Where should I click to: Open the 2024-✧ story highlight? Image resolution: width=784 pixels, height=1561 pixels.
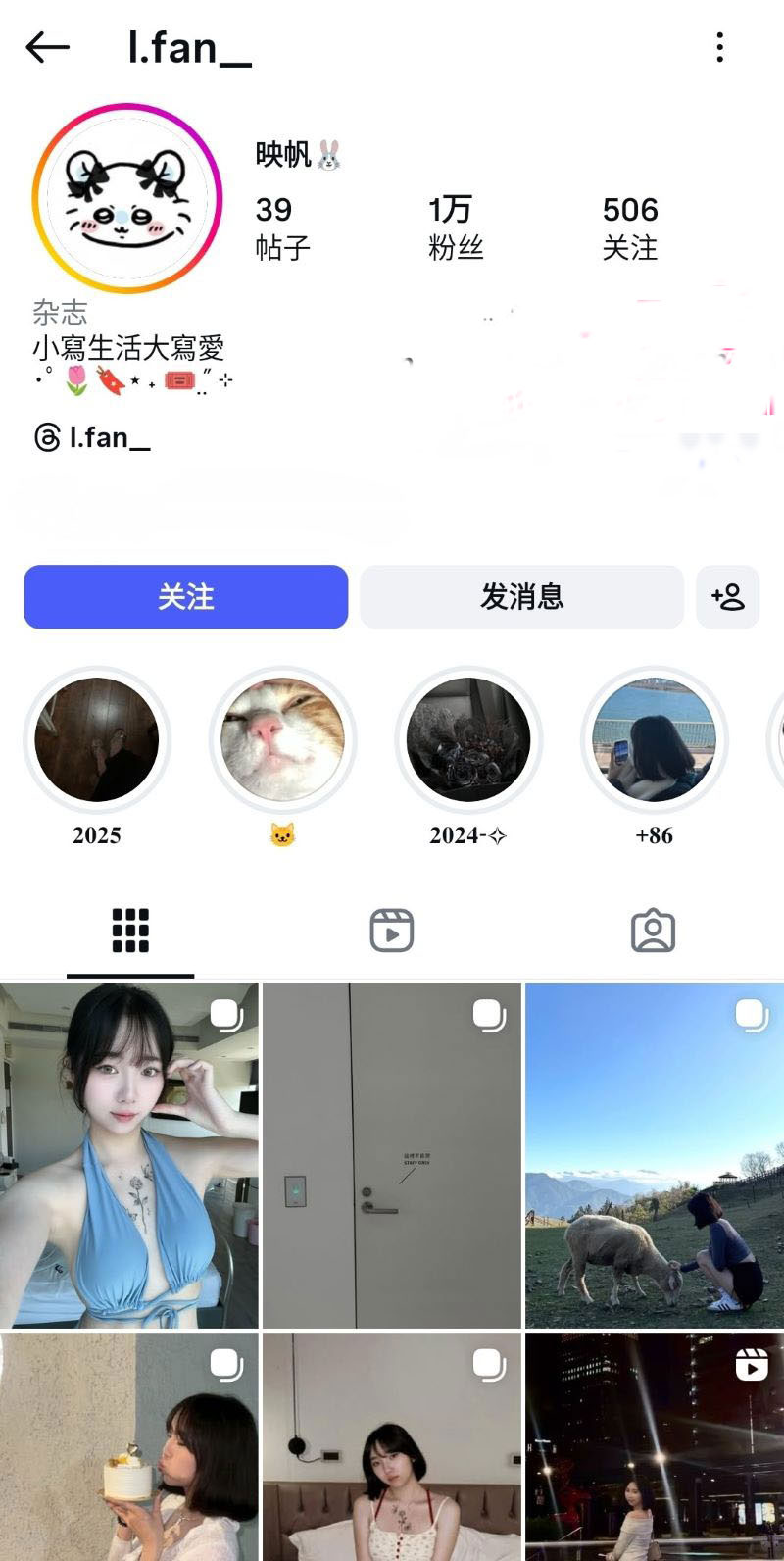click(x=468, y=740)
